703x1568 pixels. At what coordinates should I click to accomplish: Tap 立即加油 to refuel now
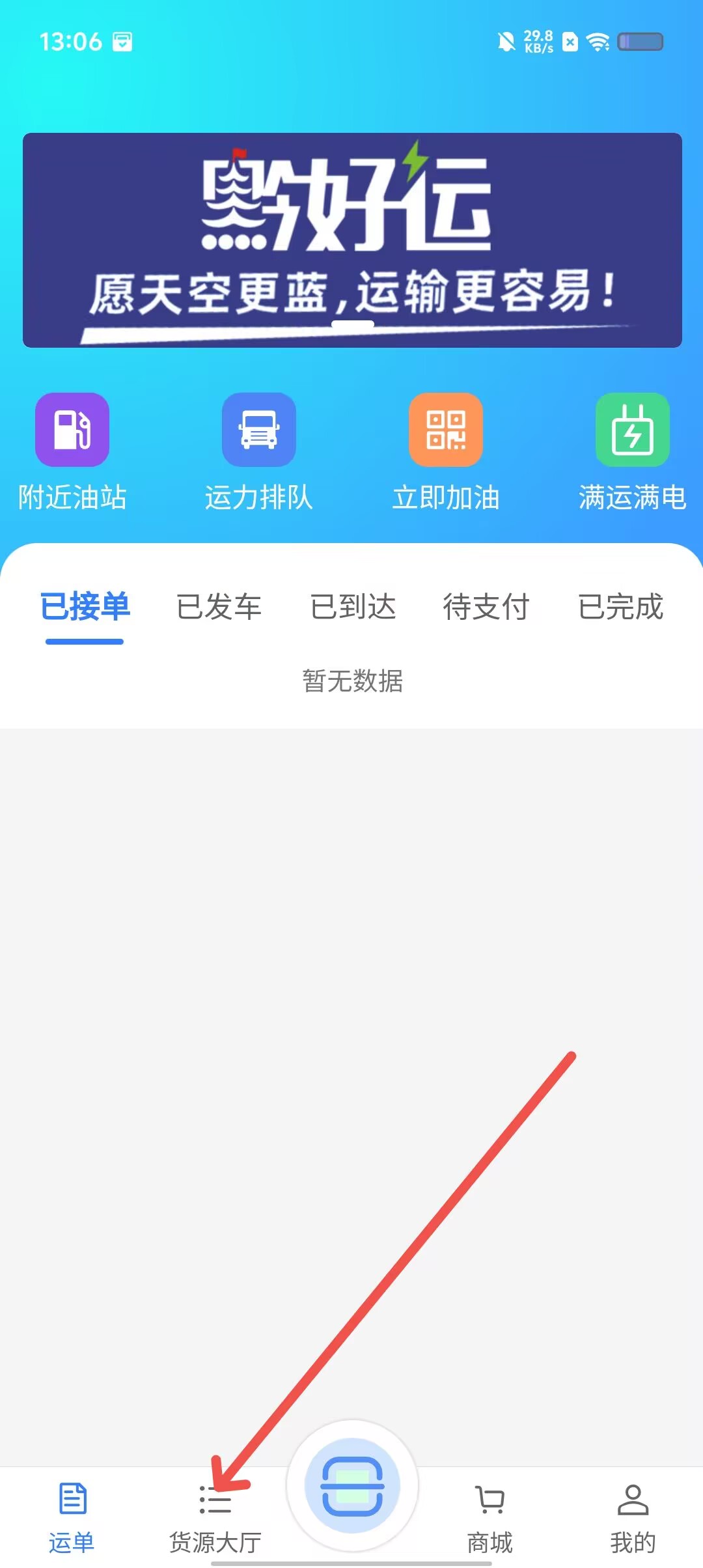[x=446, y=452]
